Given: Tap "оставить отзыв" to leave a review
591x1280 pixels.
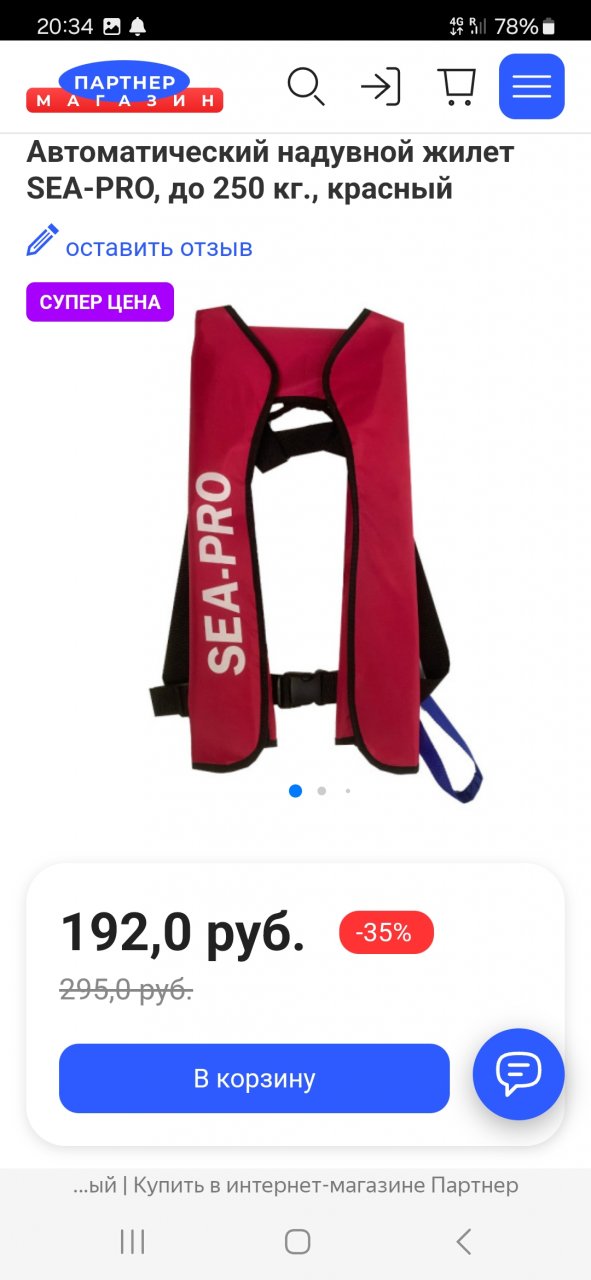Looking at the screenshot, I should tap(159, 247).
